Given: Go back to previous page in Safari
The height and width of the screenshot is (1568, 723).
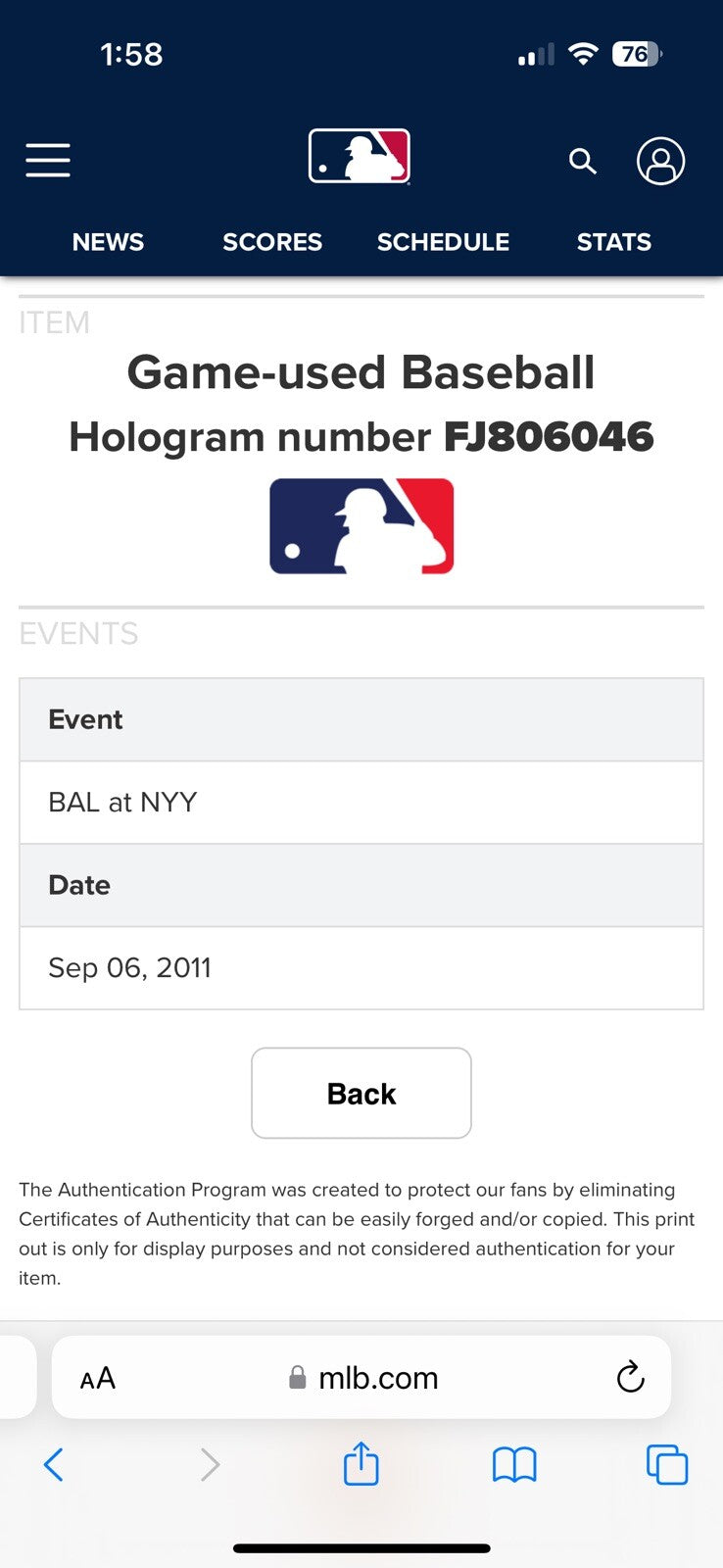Looking at the screenshot, I should [x=54, y=1465].
